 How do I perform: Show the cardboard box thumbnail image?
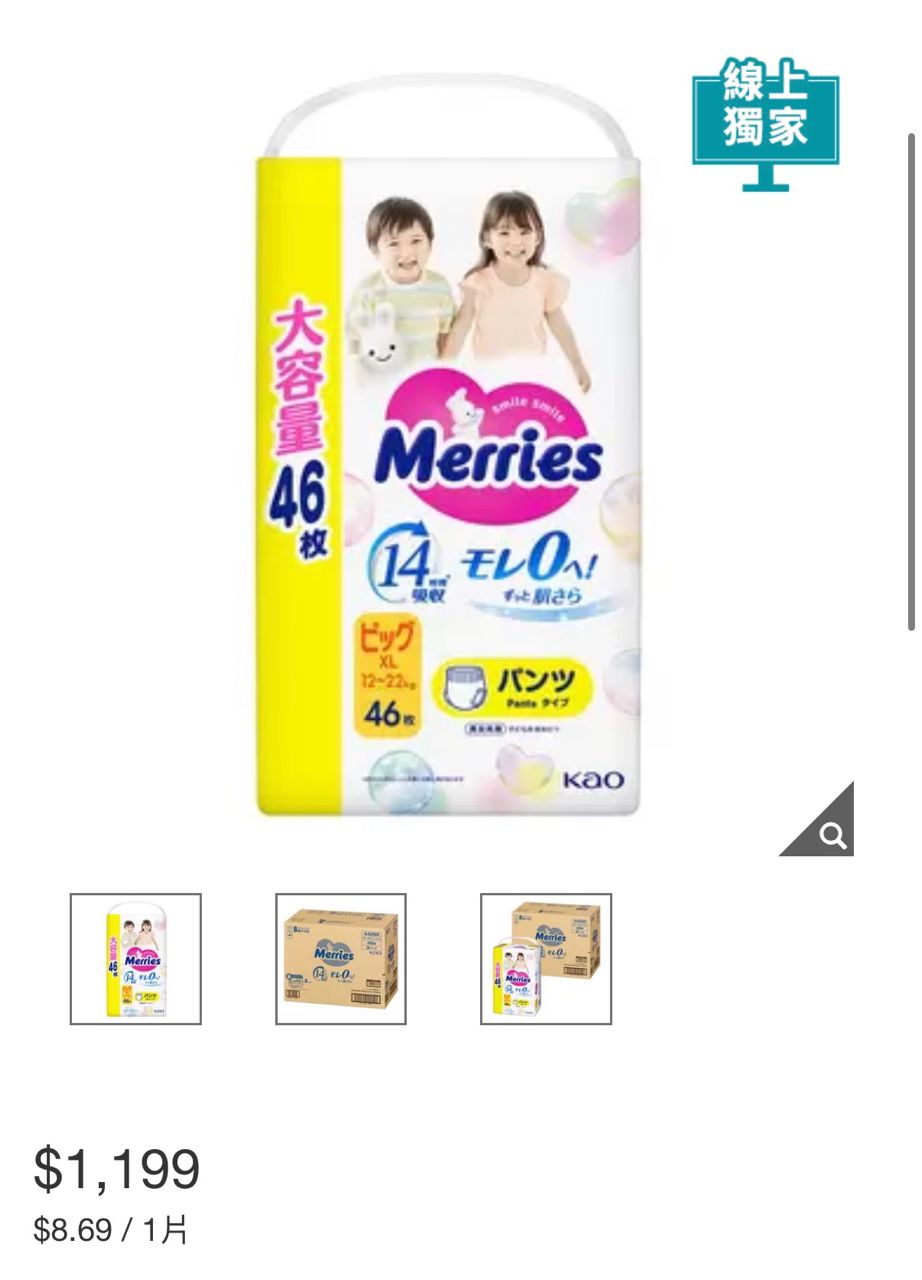pos(341,959)
